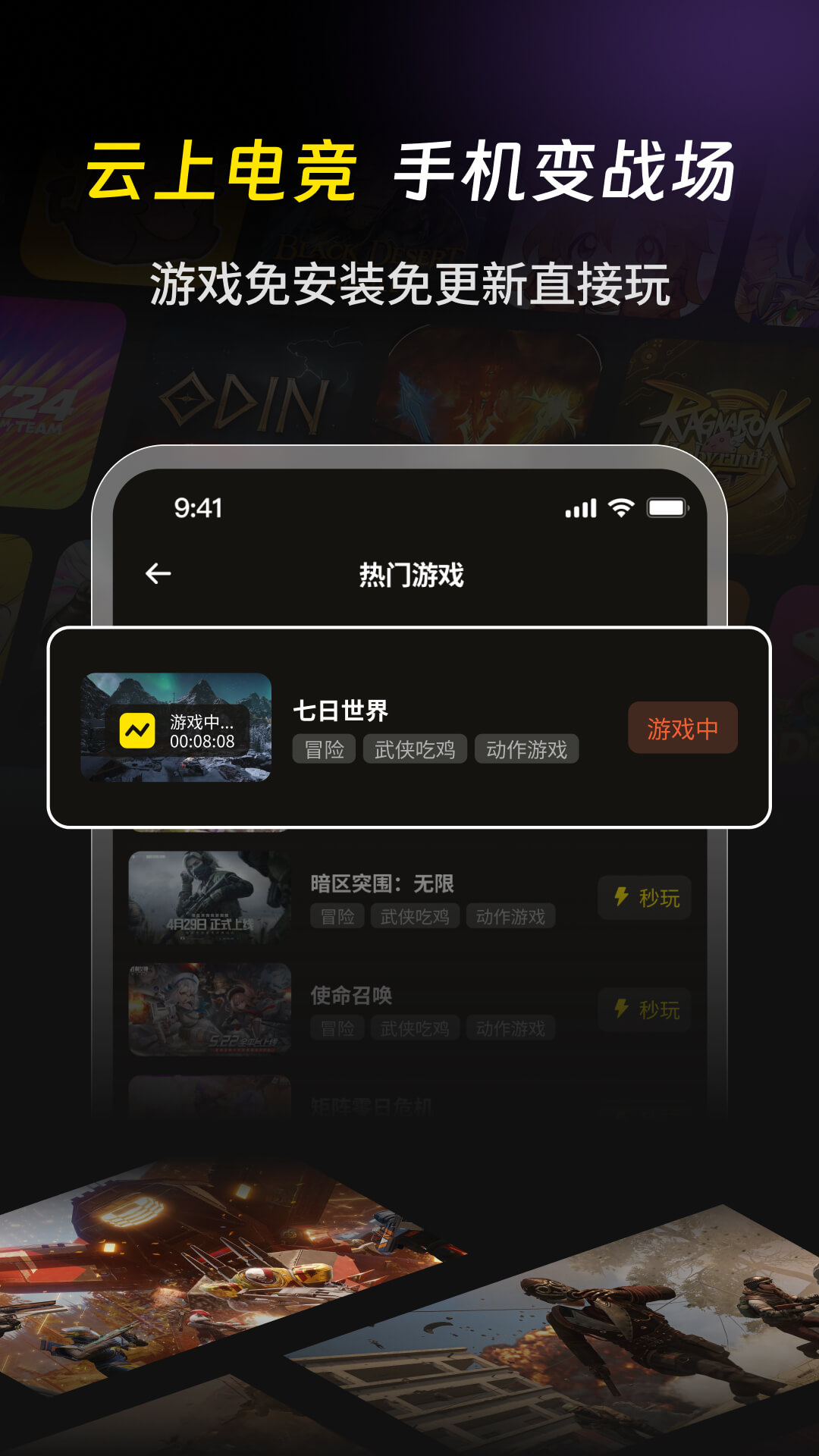This screenshot has width=819, height=1456.
Task: Tap 秒玩 for 暗区突围：无限
Action: pos(644,897)
